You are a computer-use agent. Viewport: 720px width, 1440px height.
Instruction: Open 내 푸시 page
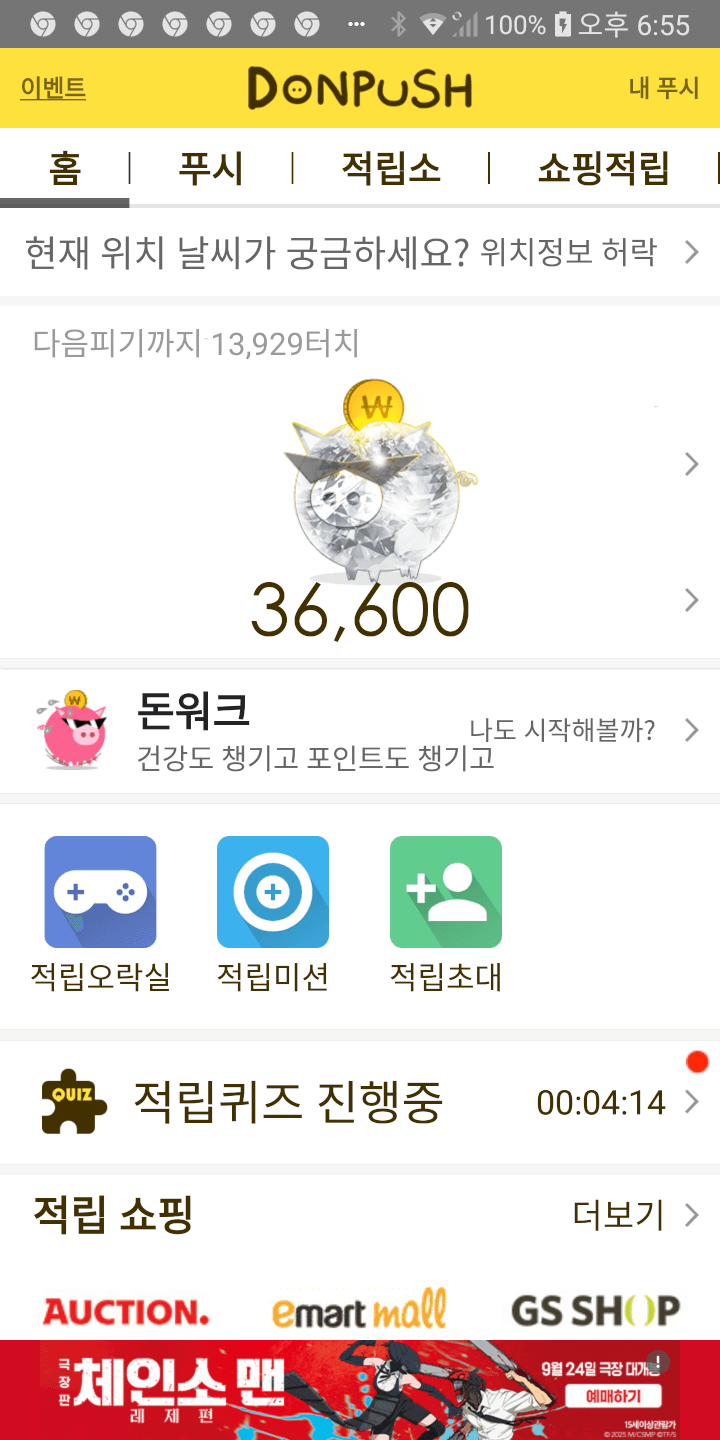(x=664, y=89)
